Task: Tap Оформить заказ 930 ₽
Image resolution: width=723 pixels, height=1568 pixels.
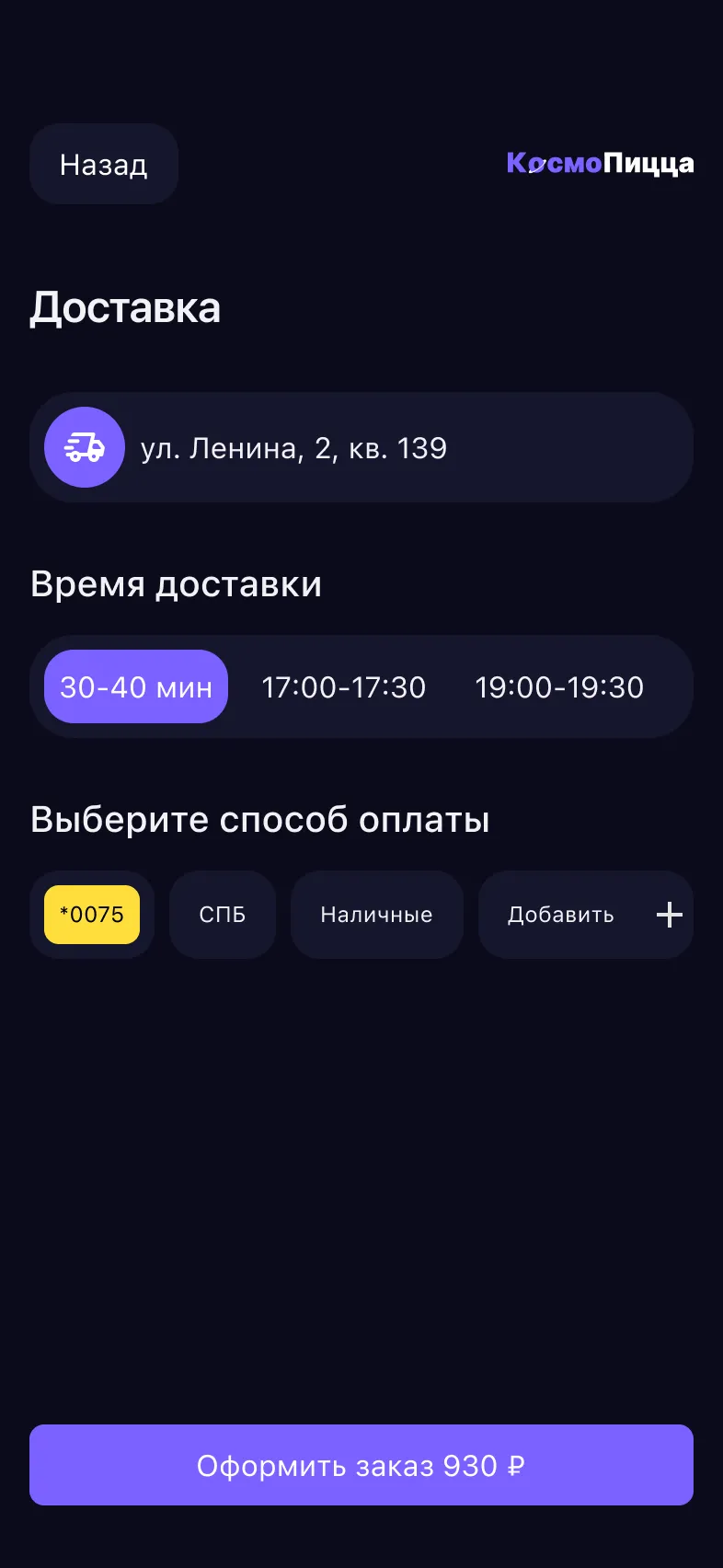Action: [x=361, y=1465]
